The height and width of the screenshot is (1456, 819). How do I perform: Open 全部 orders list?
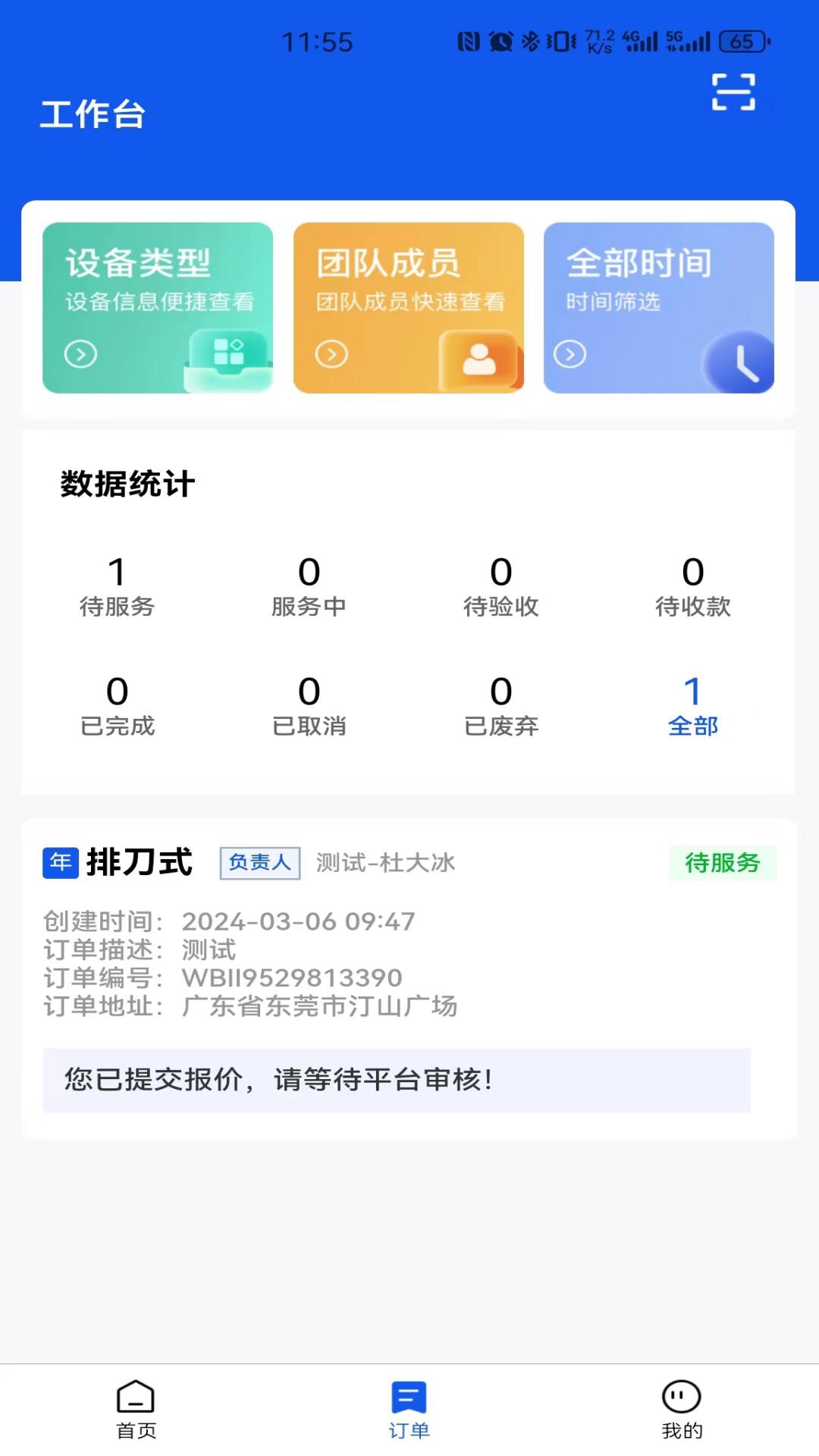[692, 705]
